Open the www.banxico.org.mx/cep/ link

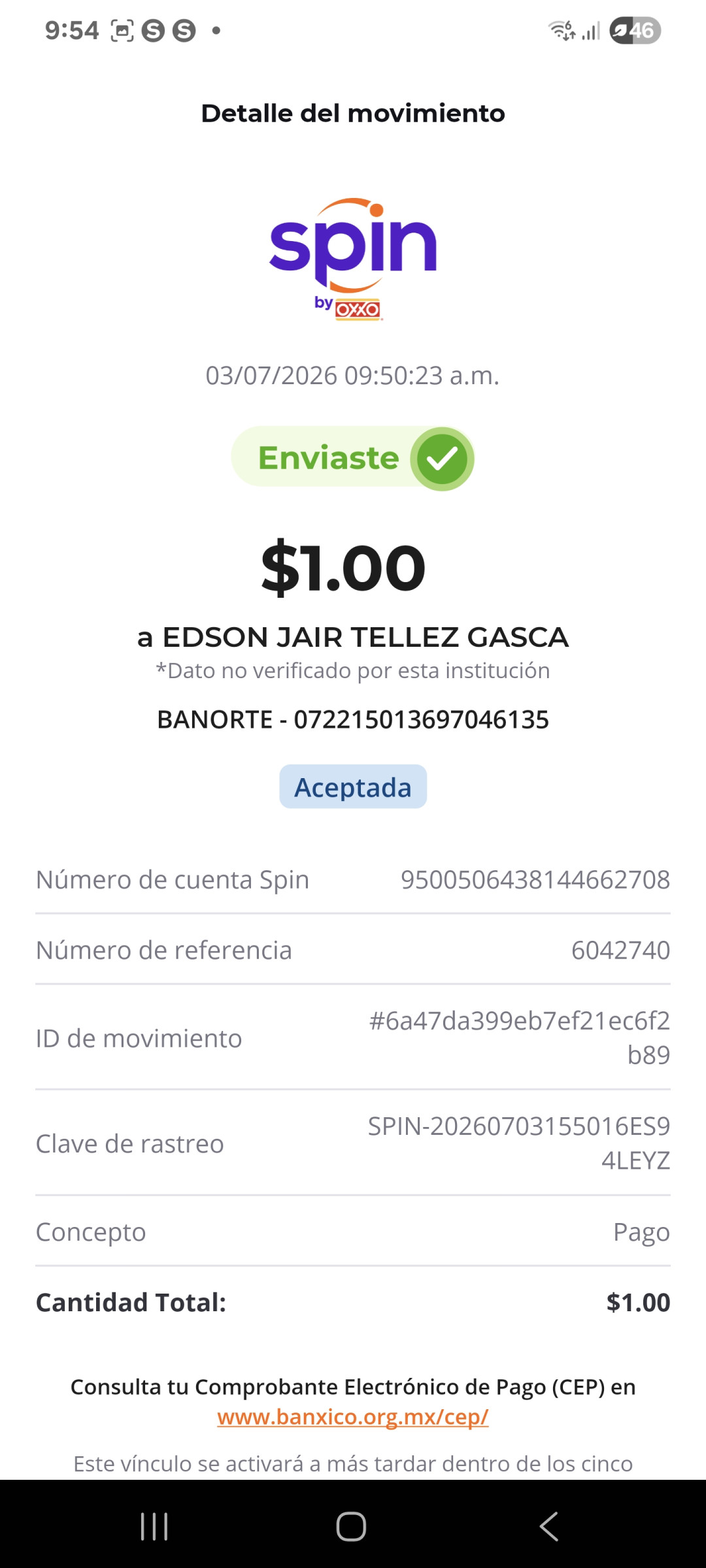(x=353, y=1416)
